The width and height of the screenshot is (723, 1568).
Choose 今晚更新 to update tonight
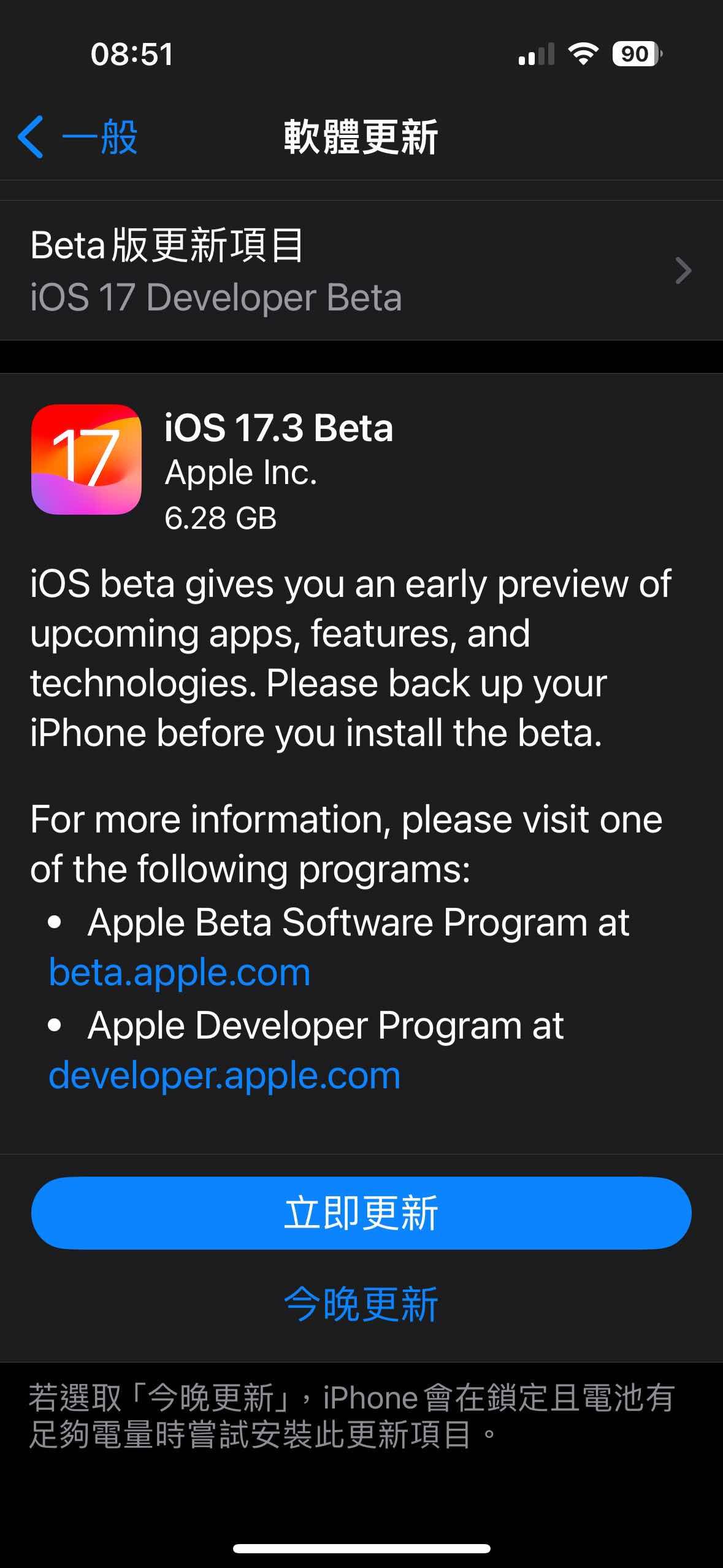coord(361,1304)
